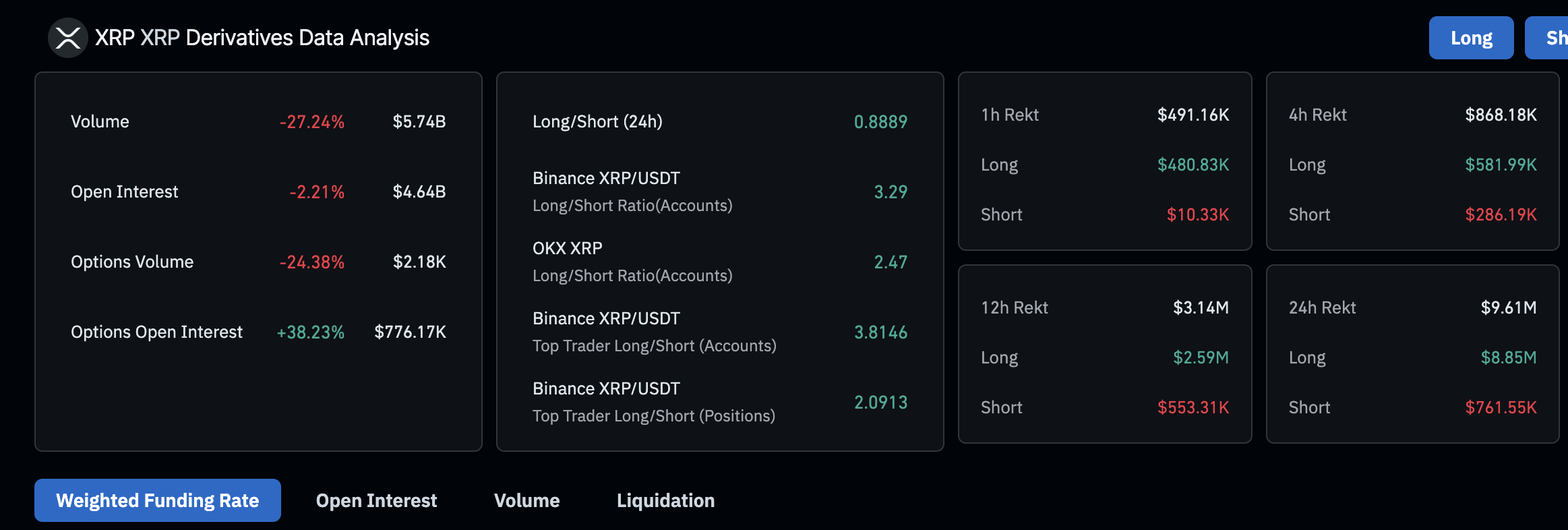Image resolution: width=1568 pixels, height=530 pixels.
Task: Tap the Long button
Action: click(1471, 38)
